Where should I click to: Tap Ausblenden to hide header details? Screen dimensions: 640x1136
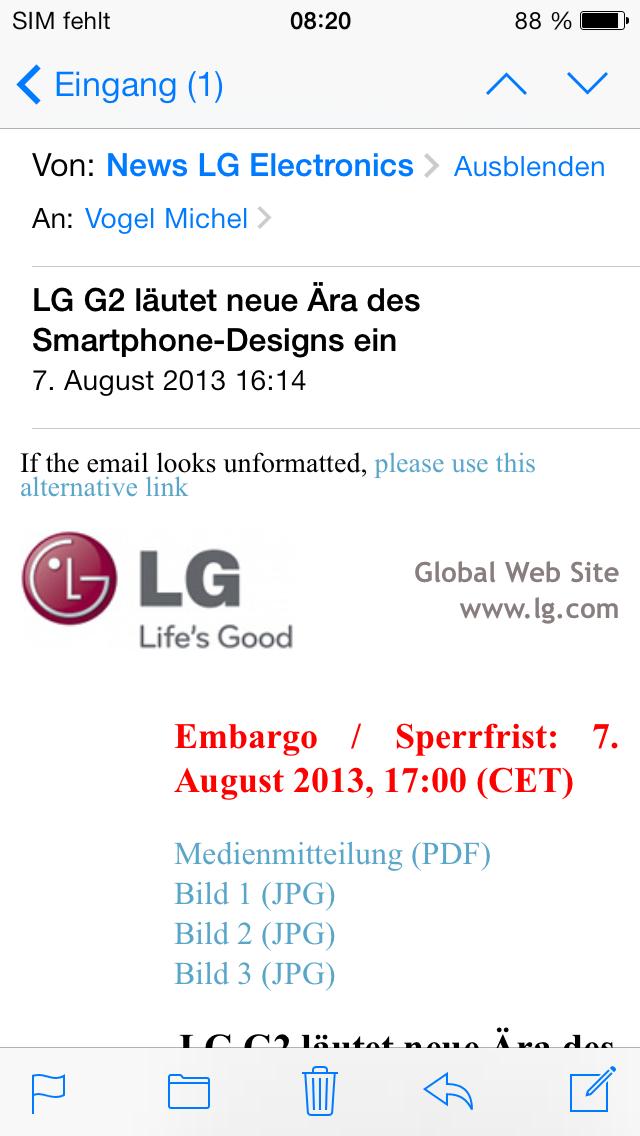[529, 167]
